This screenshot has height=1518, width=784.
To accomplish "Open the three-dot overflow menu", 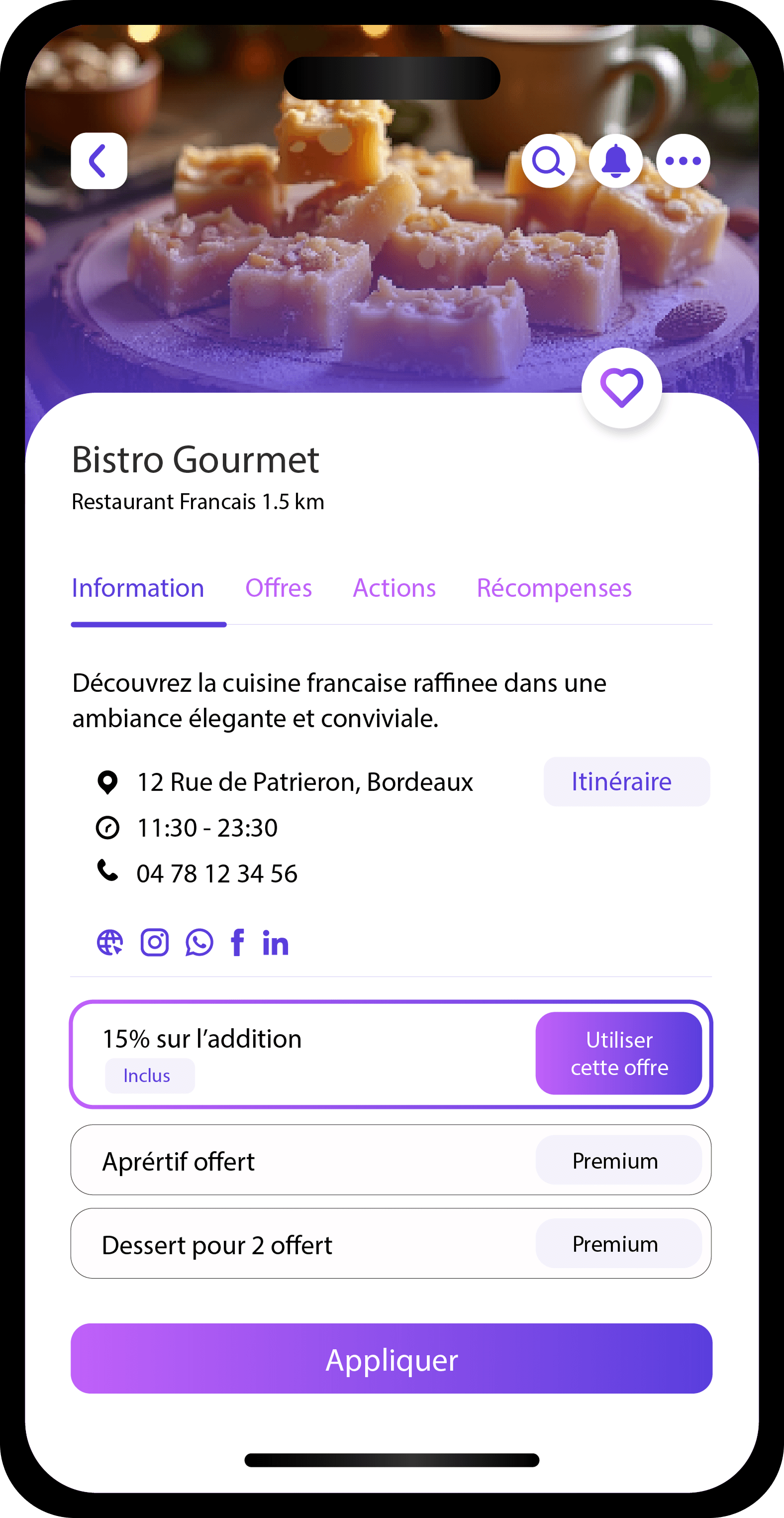I will [x=683, y=161].
